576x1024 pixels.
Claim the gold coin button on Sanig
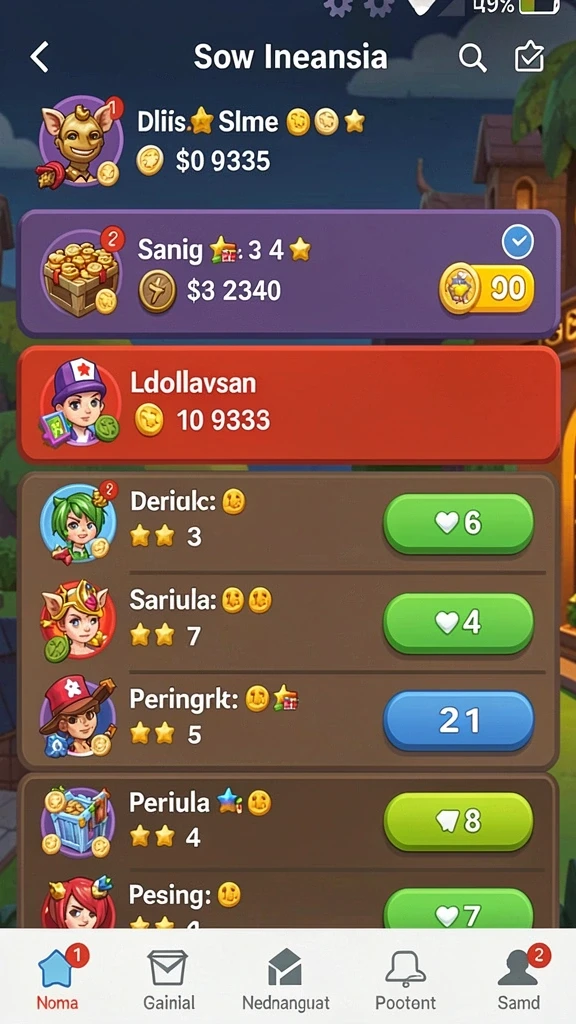(x=487, y=288)
